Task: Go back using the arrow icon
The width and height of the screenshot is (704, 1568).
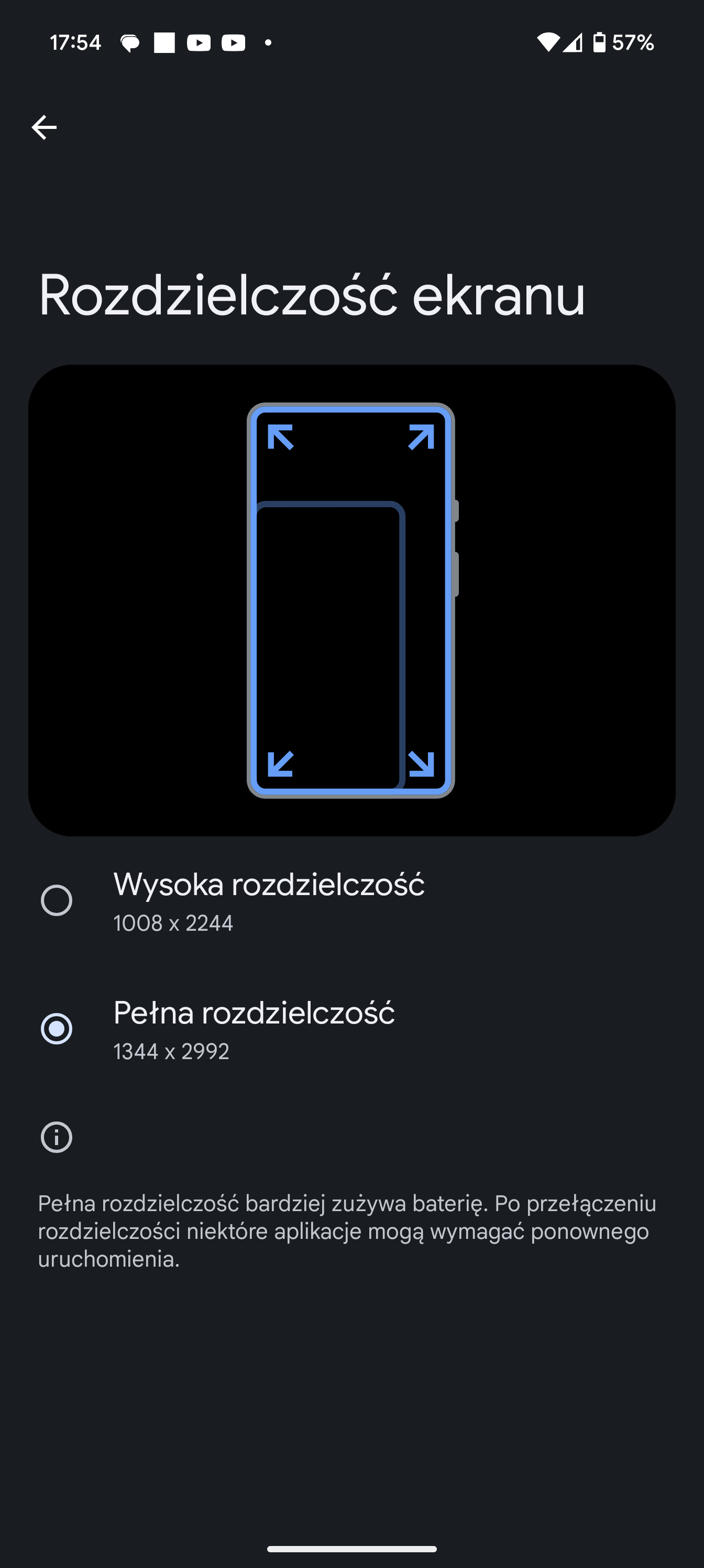Action: tap(44, 127)
